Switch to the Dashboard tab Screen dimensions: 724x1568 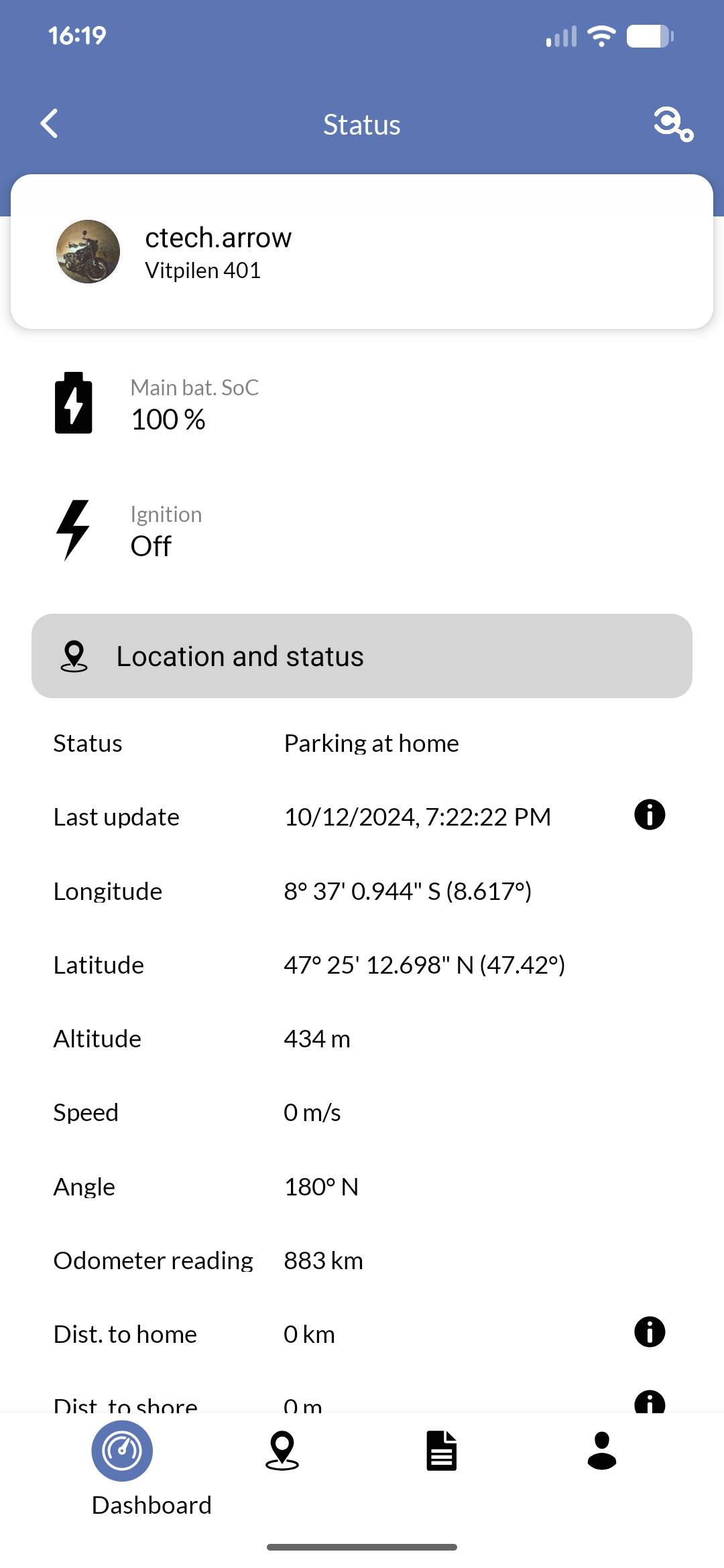(123, 1451)
